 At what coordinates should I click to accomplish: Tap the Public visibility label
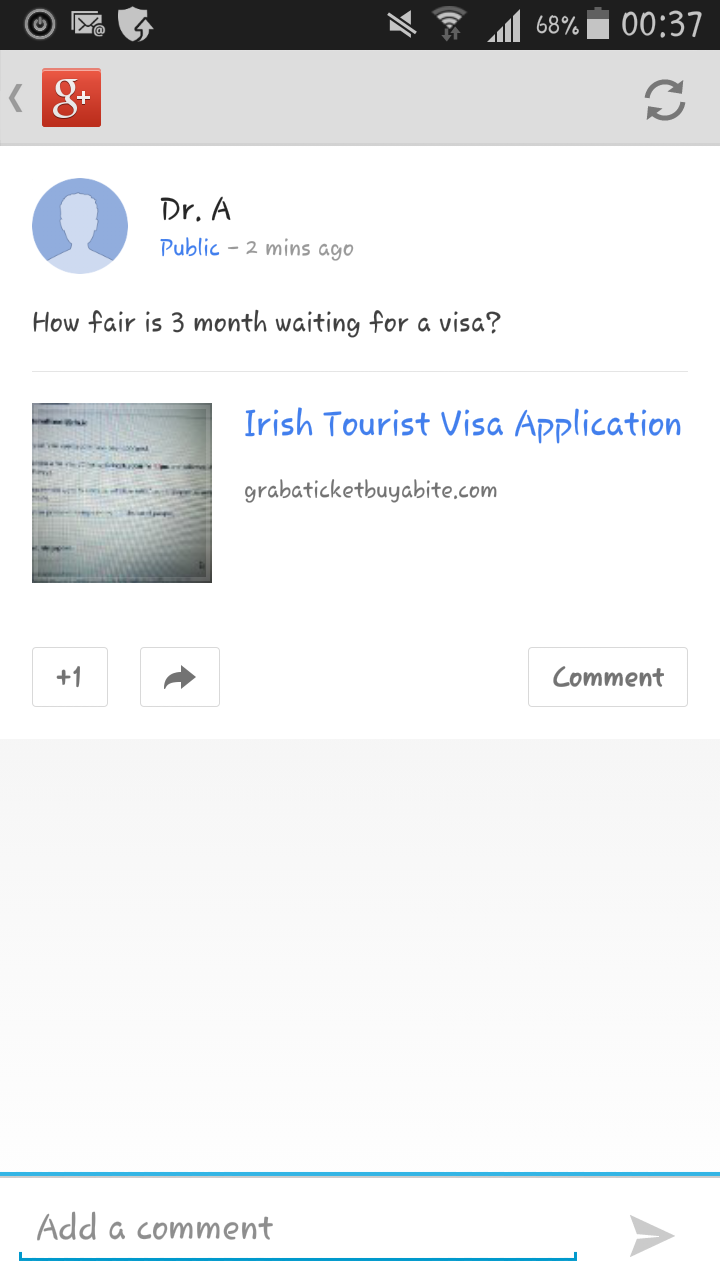[189, 248]
